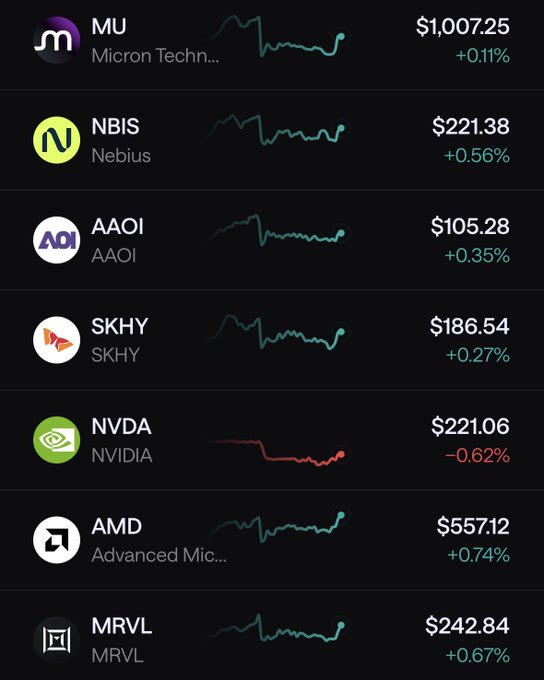Image resolution: width=544 pixels, height=680 pixels.
Task: Open the MU Micron Technology stock row
Action: click(272, 41)
